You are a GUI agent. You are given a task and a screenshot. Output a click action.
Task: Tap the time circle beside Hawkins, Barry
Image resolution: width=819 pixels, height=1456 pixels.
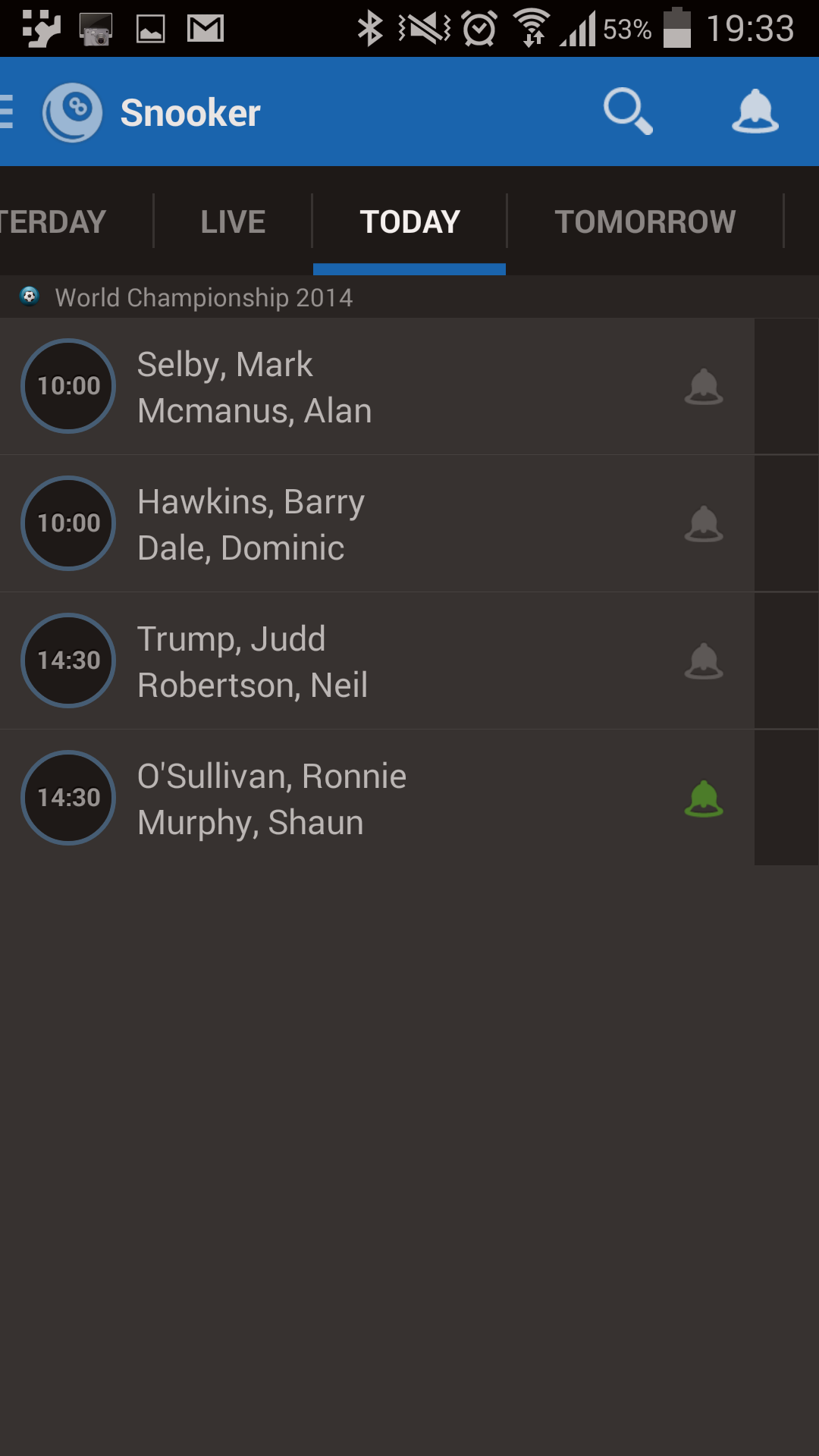click(x=67, y=523)
